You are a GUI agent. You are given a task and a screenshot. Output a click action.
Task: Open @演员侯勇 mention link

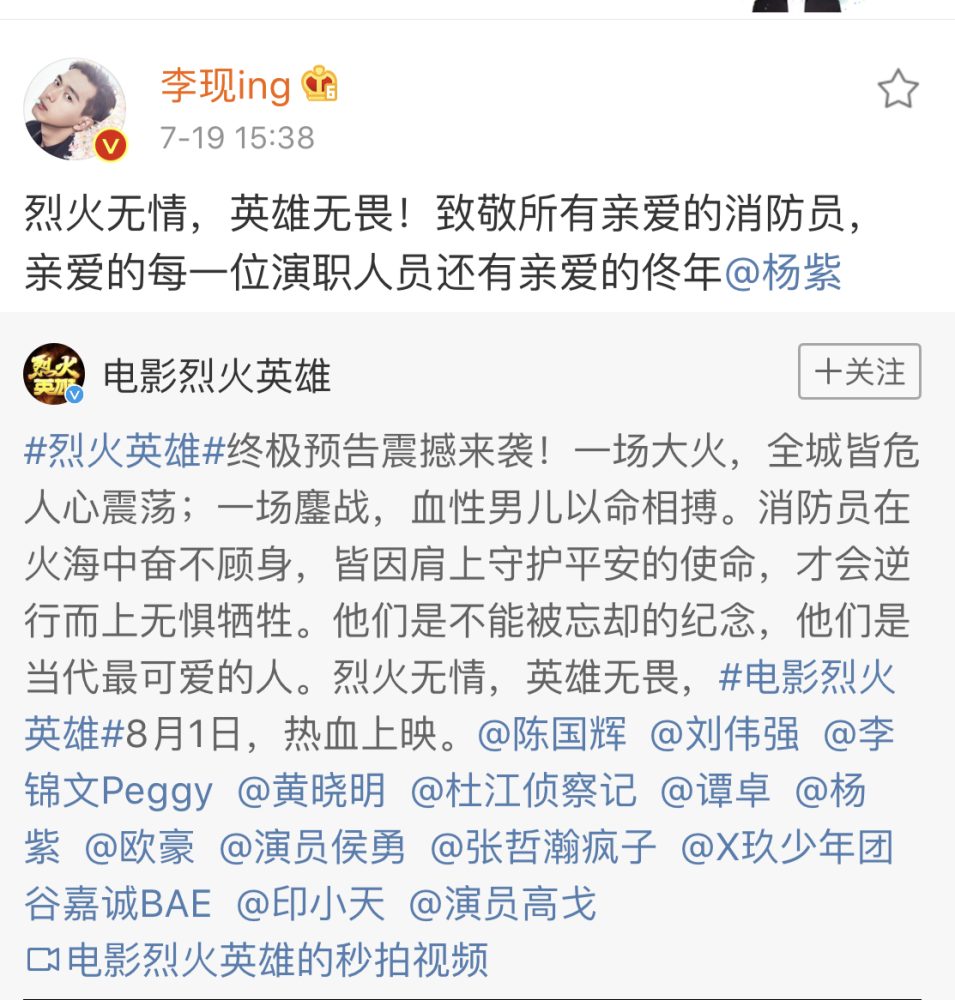tap(312, 848)
